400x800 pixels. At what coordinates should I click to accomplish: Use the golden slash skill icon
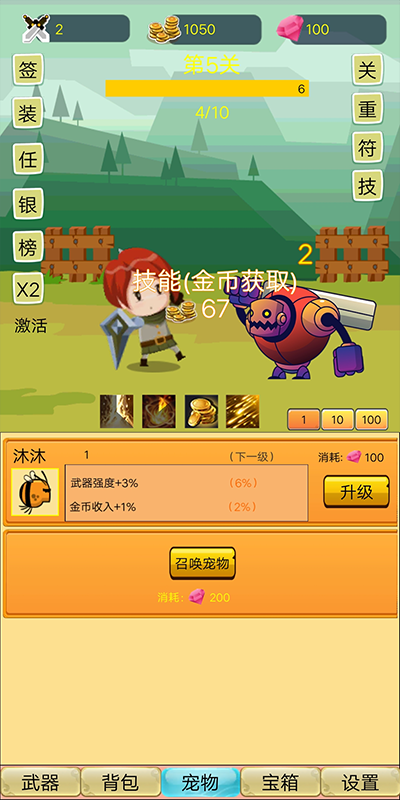point(242,411)
